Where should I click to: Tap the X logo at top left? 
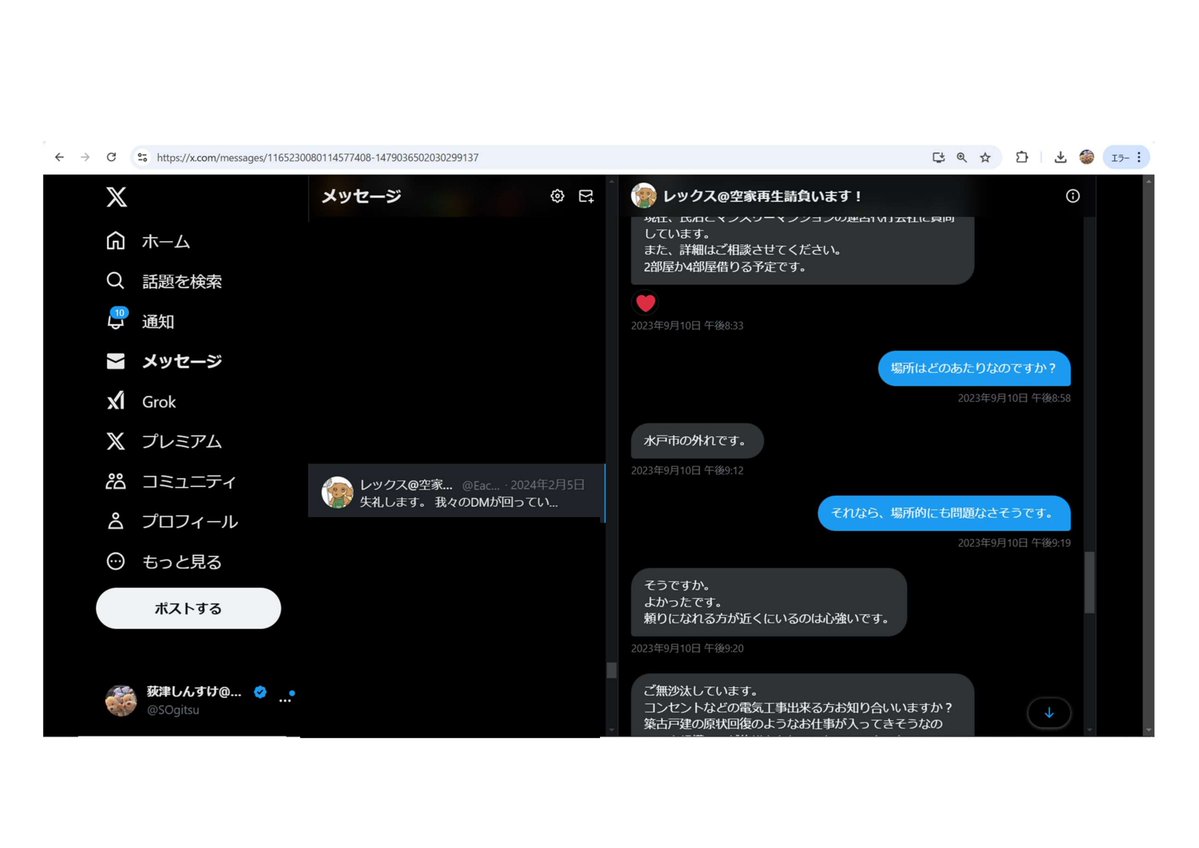tap(116, 197)
